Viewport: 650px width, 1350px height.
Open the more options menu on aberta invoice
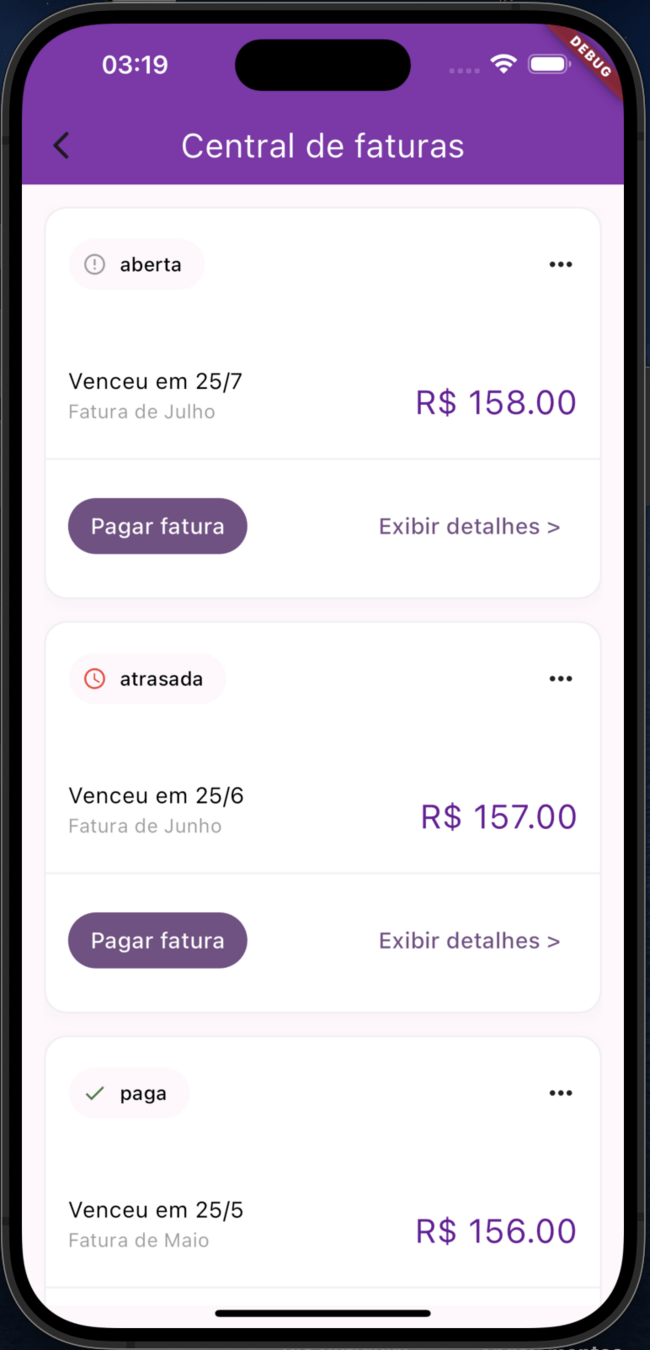pos(560,265)
